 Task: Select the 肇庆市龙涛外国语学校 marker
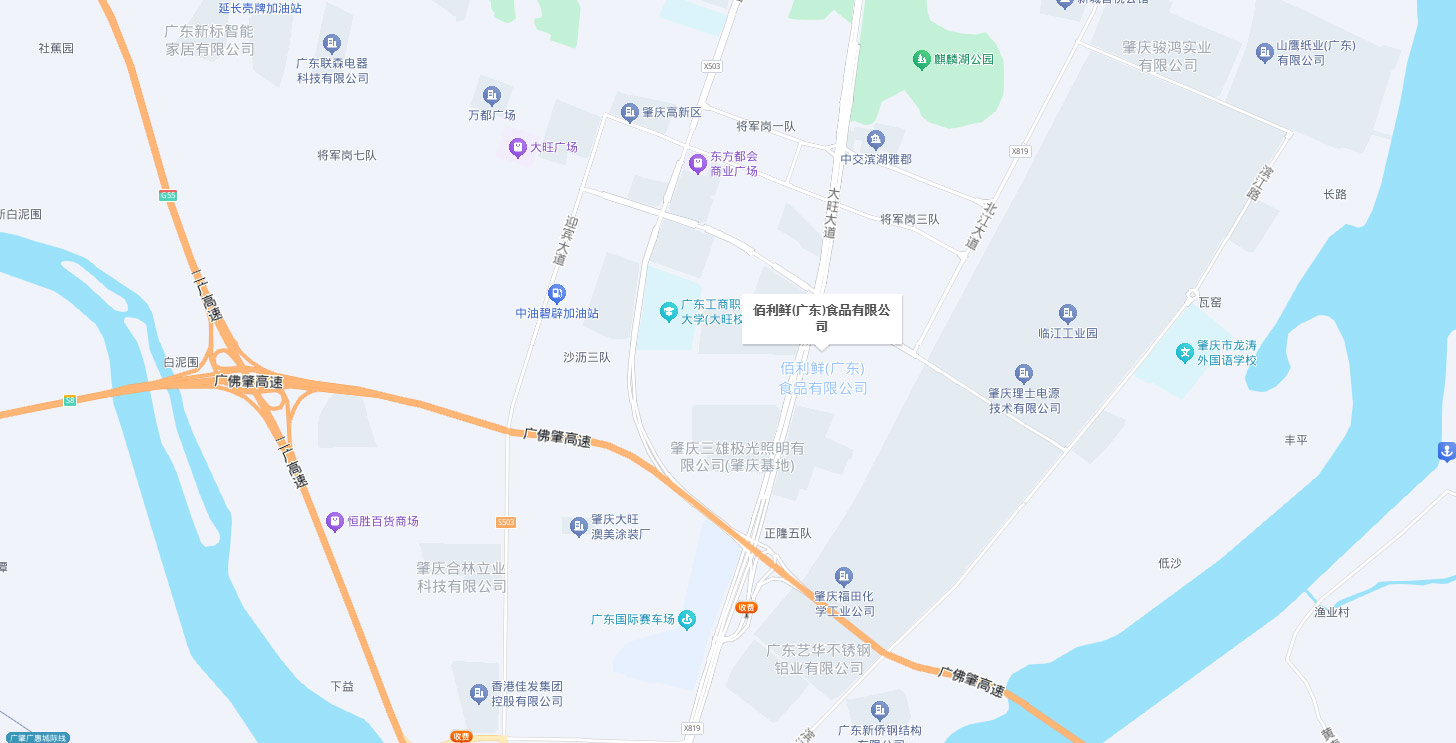(x=1185, y=352)
